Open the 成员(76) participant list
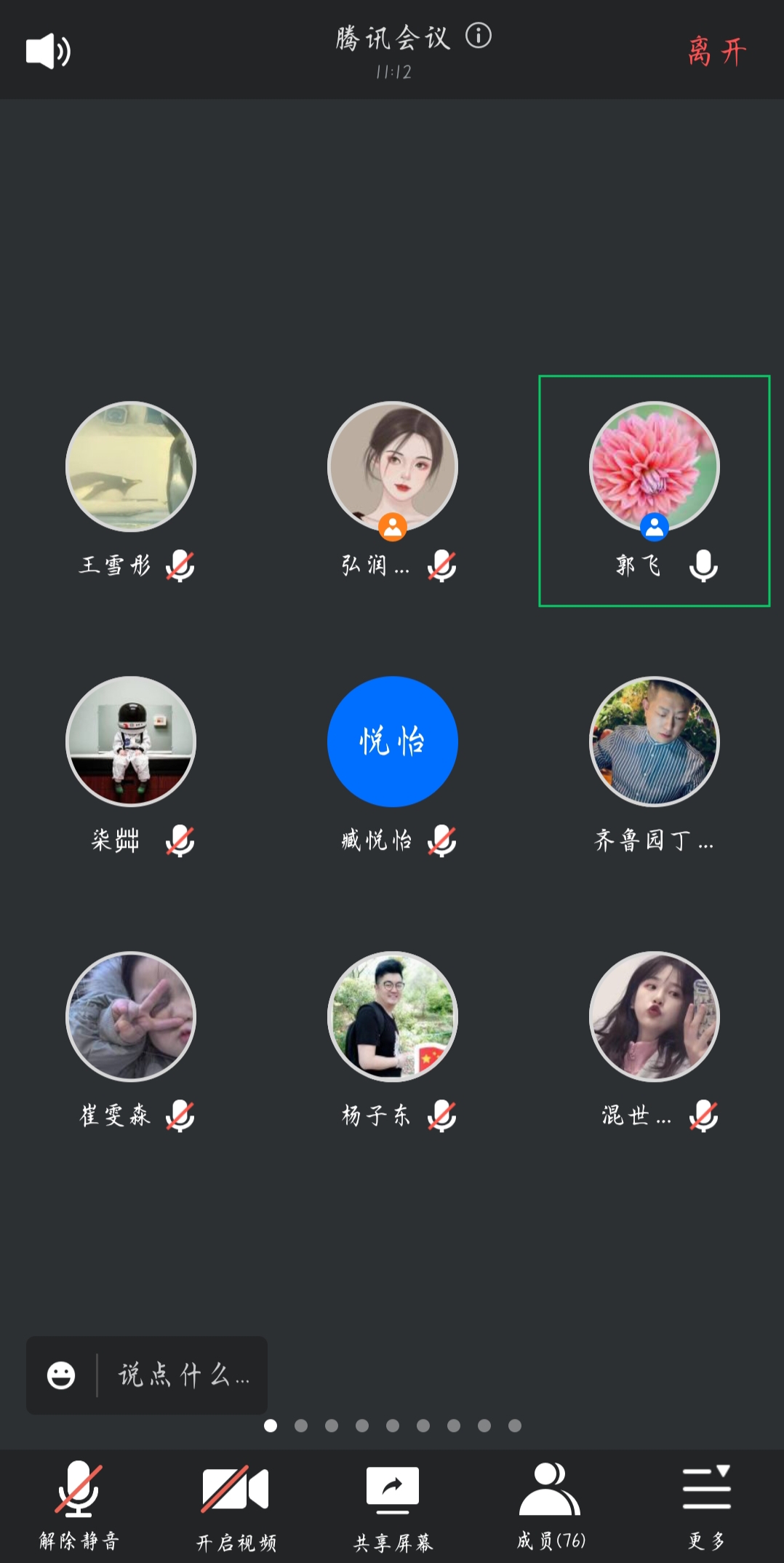Image resolution: width=784 pixels, height=1563 pixels. pyautogui.click(x=551, y=1503)
